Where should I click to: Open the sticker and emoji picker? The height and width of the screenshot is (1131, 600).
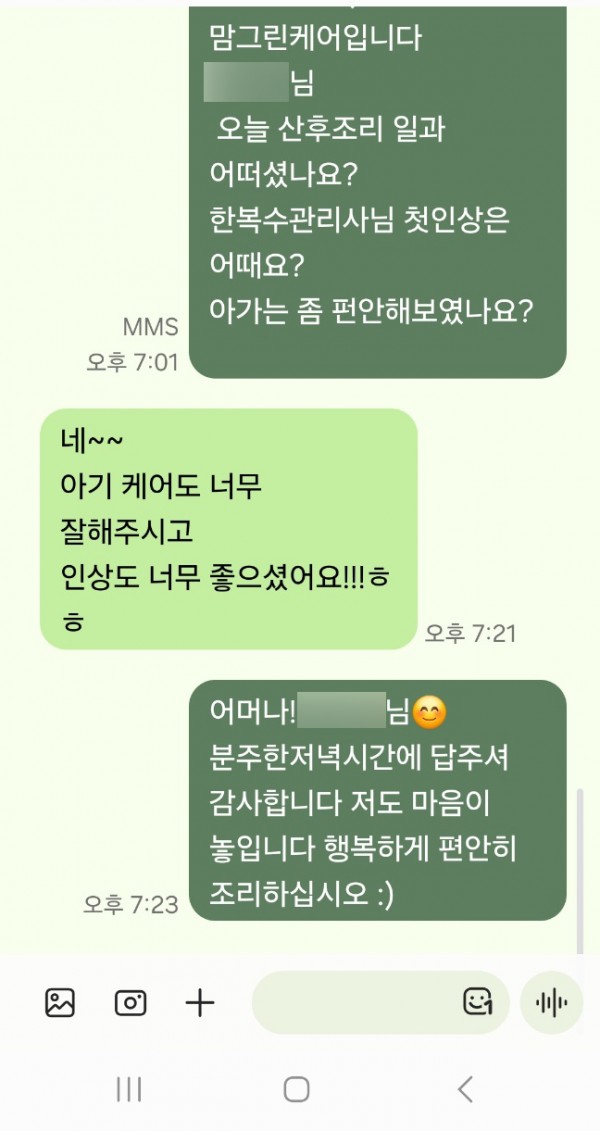(x=478, y=1002)
